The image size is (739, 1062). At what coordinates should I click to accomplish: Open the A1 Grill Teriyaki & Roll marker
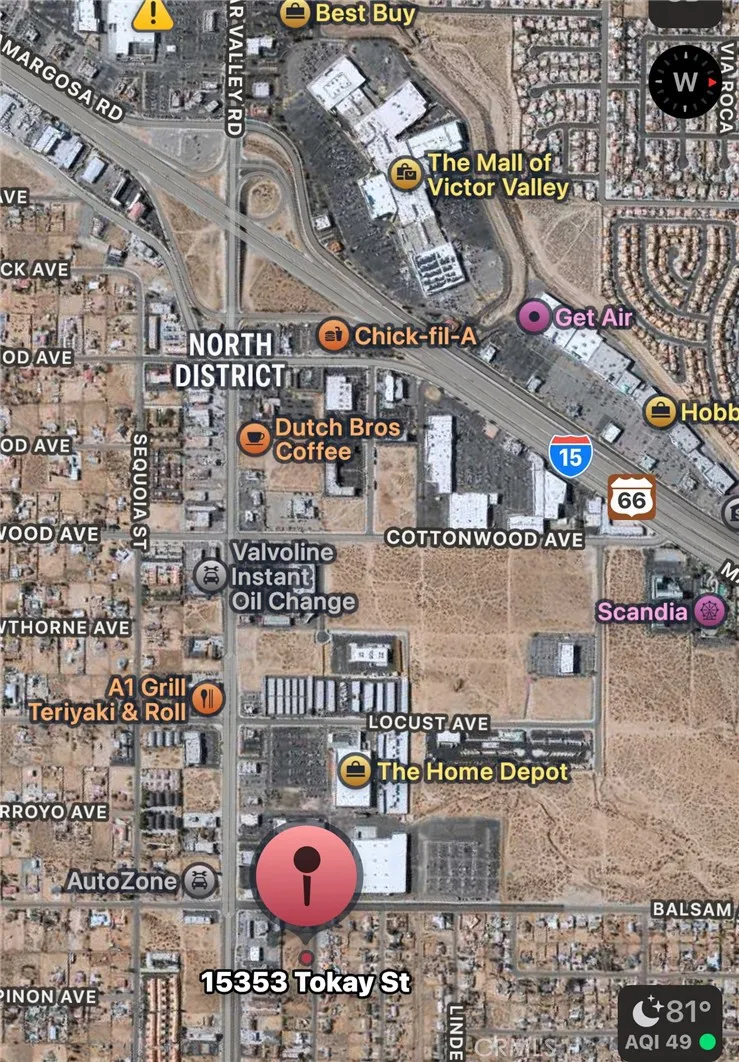pyautogui.click(x=208, y=698)
